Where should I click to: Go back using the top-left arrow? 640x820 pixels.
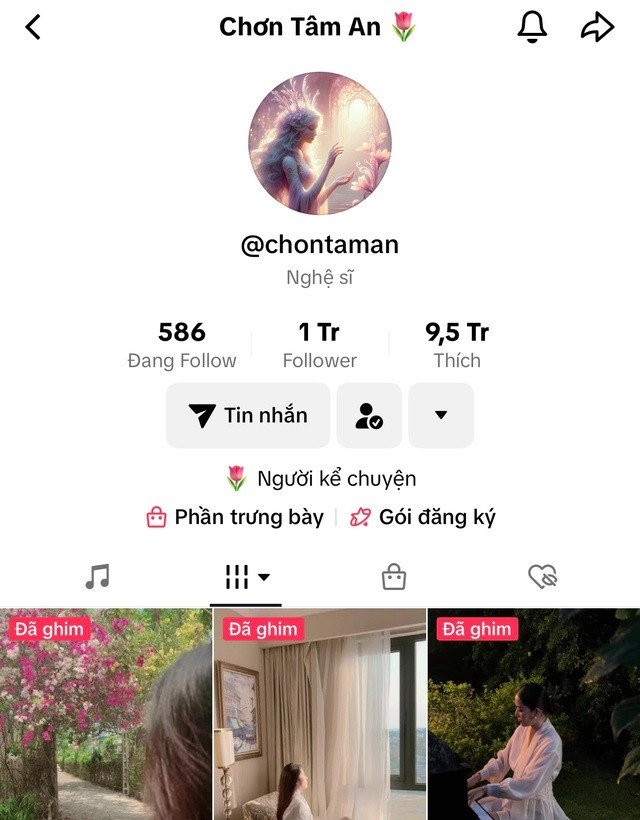33,27
